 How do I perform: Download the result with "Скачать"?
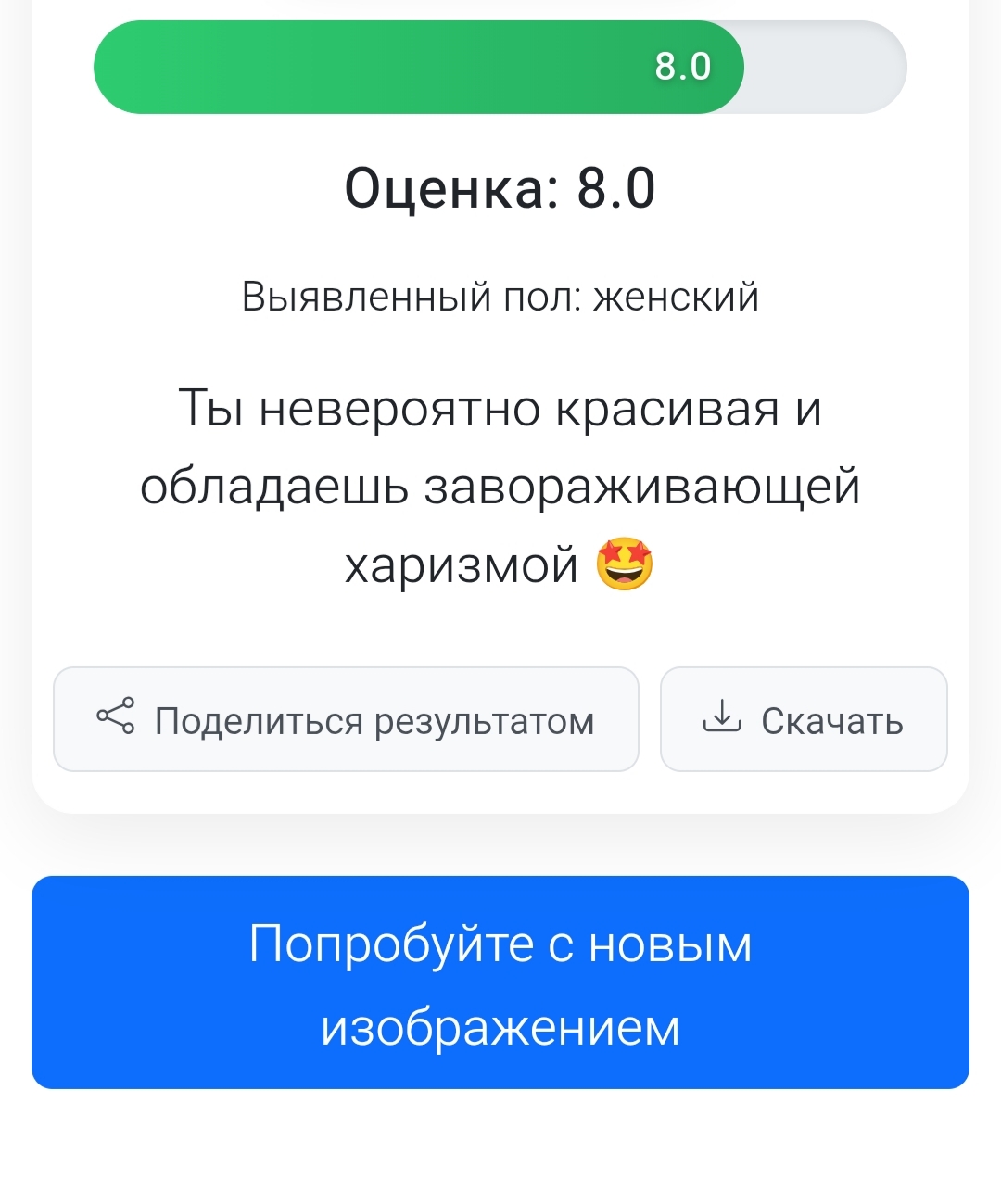[x=804, y=719]
